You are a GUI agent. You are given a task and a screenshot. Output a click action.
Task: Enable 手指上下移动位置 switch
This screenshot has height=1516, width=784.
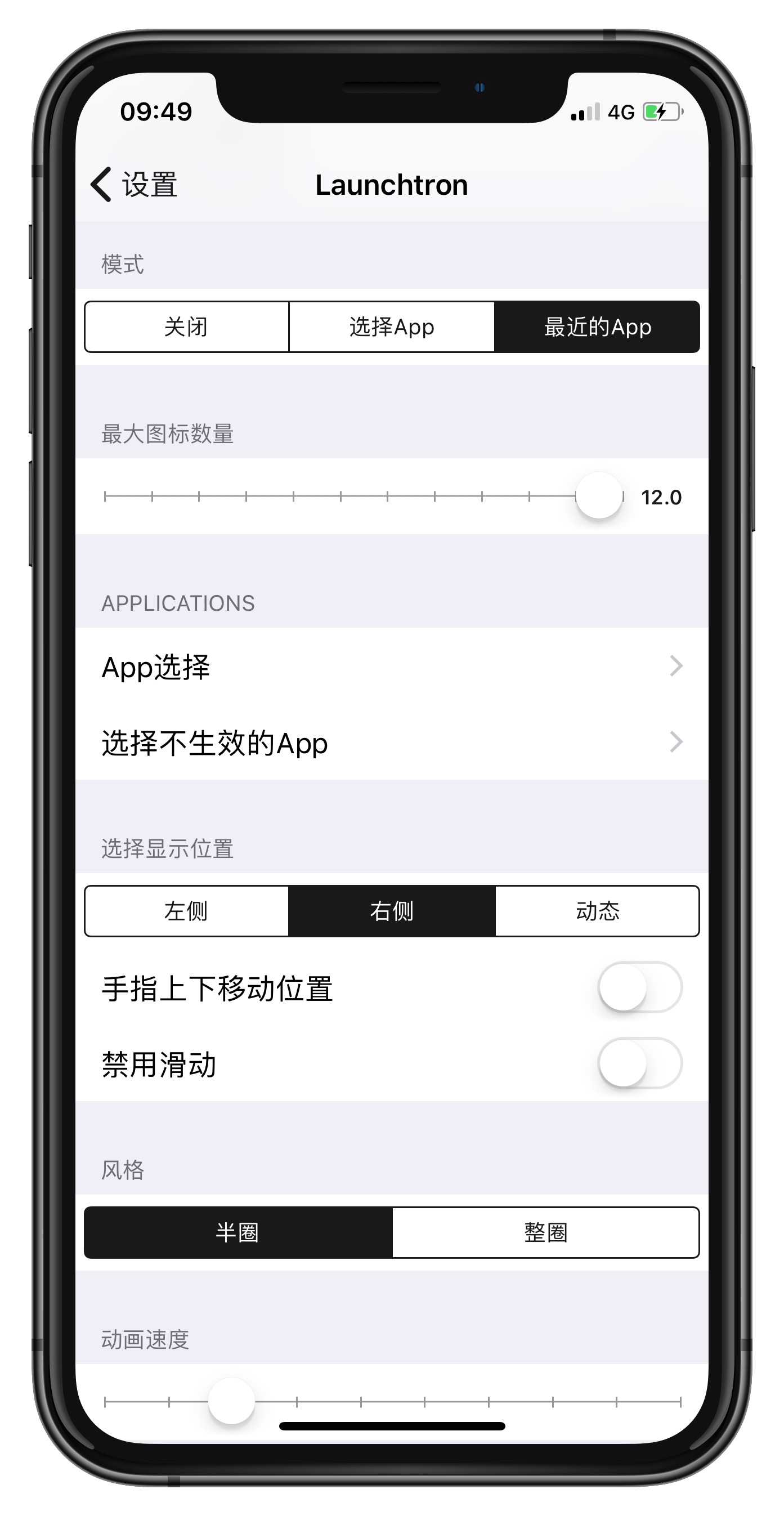click(x=640, y=987)
